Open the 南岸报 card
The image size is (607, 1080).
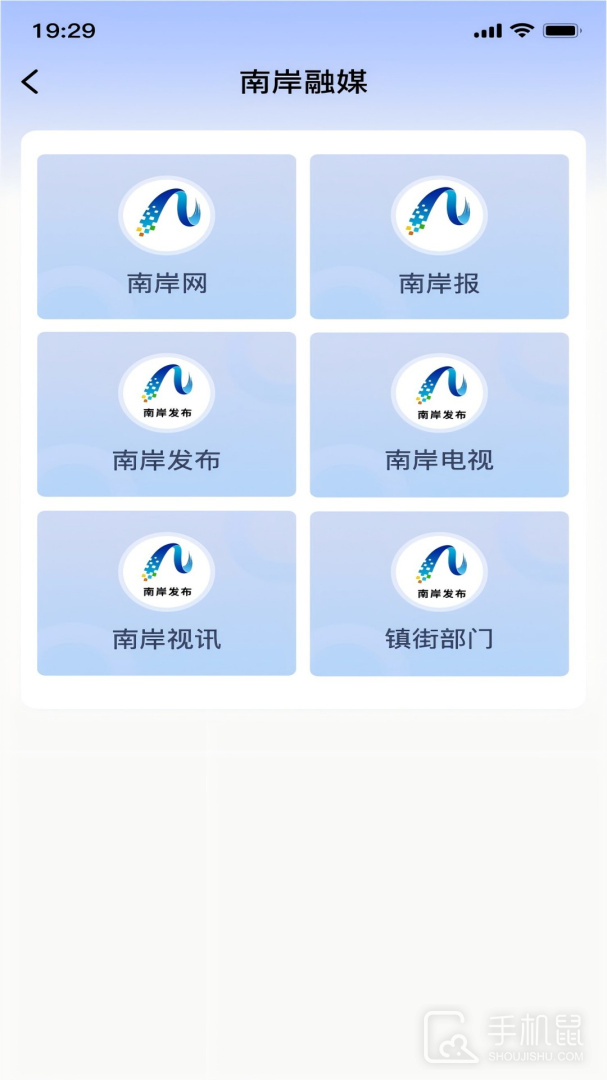(439, 237)
